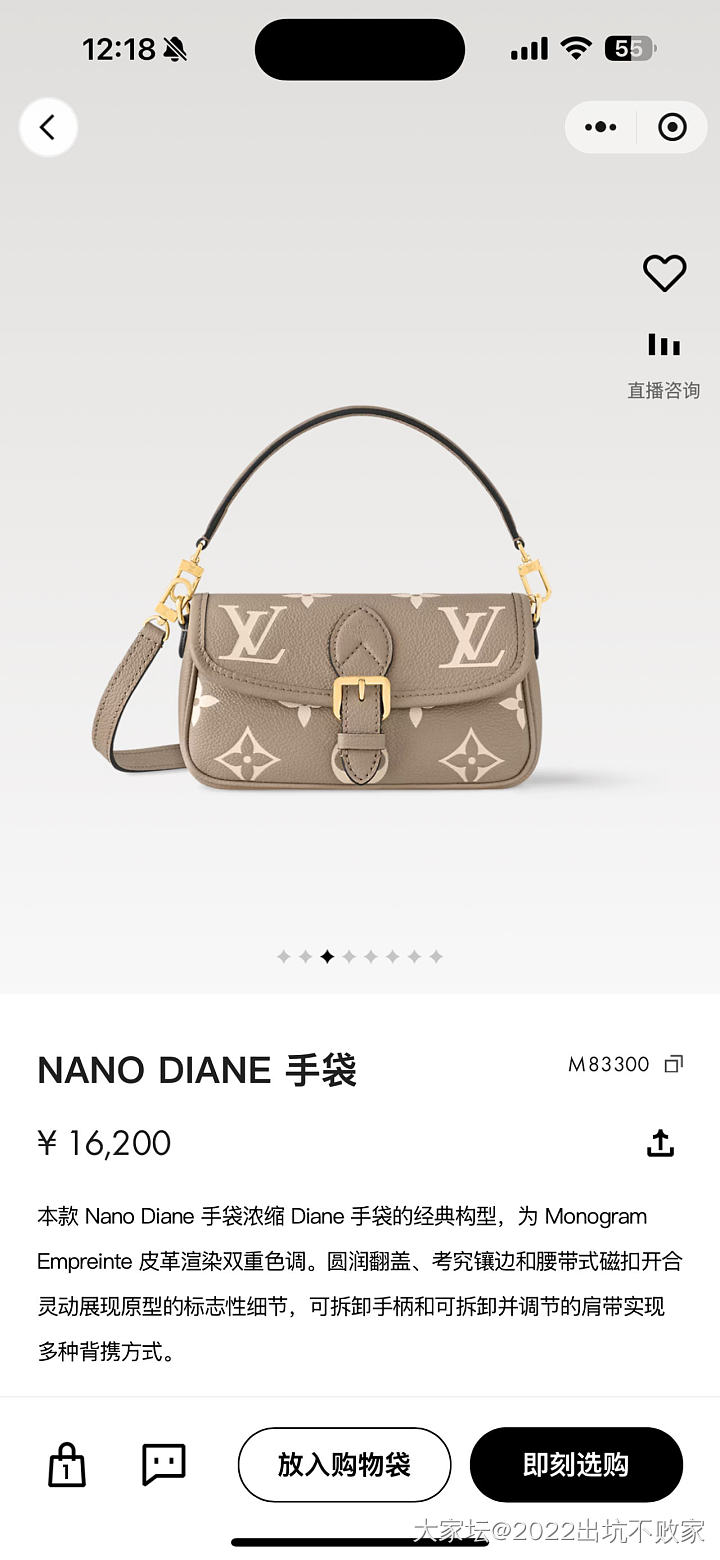Open the mini program more-options menu
This screenshot has width=720, height=1560.
[x=600, y=127]
